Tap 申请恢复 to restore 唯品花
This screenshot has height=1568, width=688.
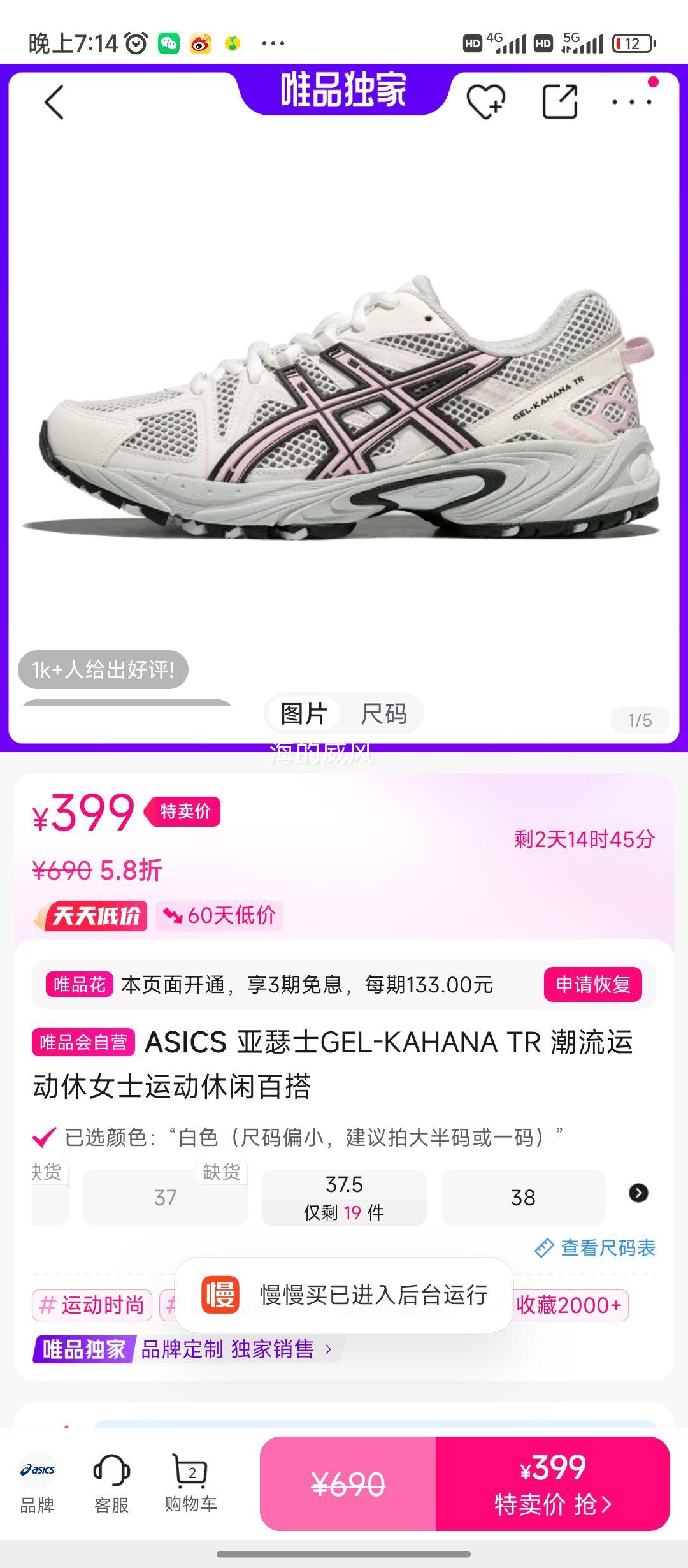click(x=594, y=984)
